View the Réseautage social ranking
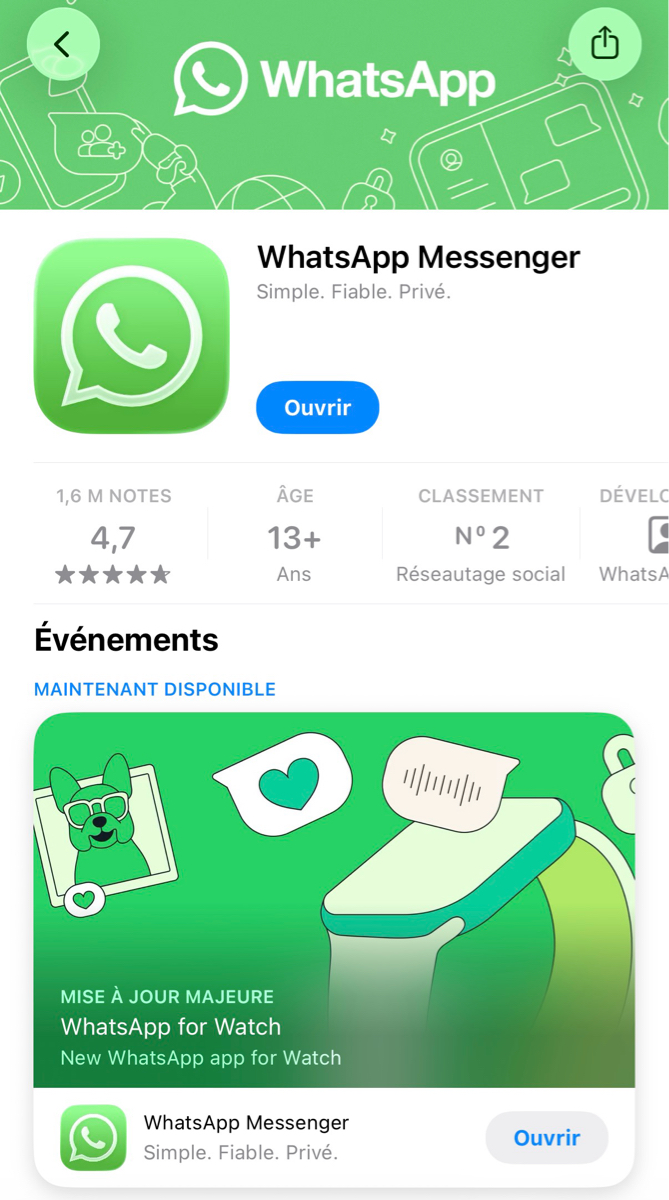Image resolution: width=669 pixels, height=1200 pixels. 480,536
